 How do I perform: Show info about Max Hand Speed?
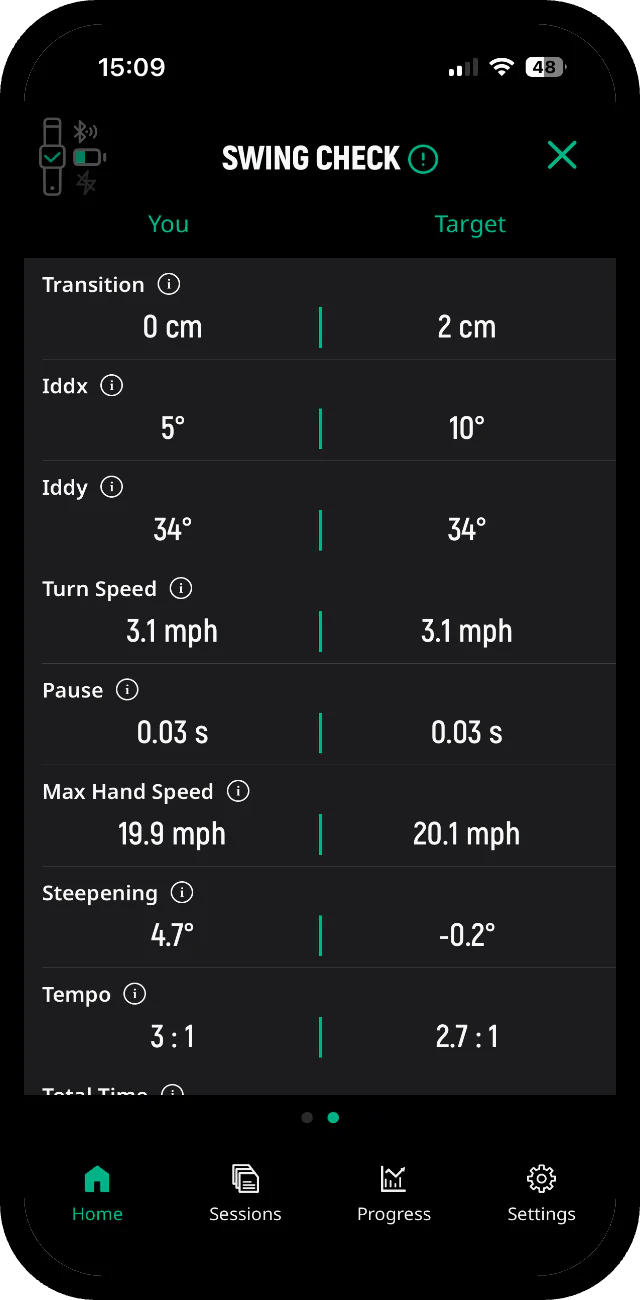[x=238, y=791]
